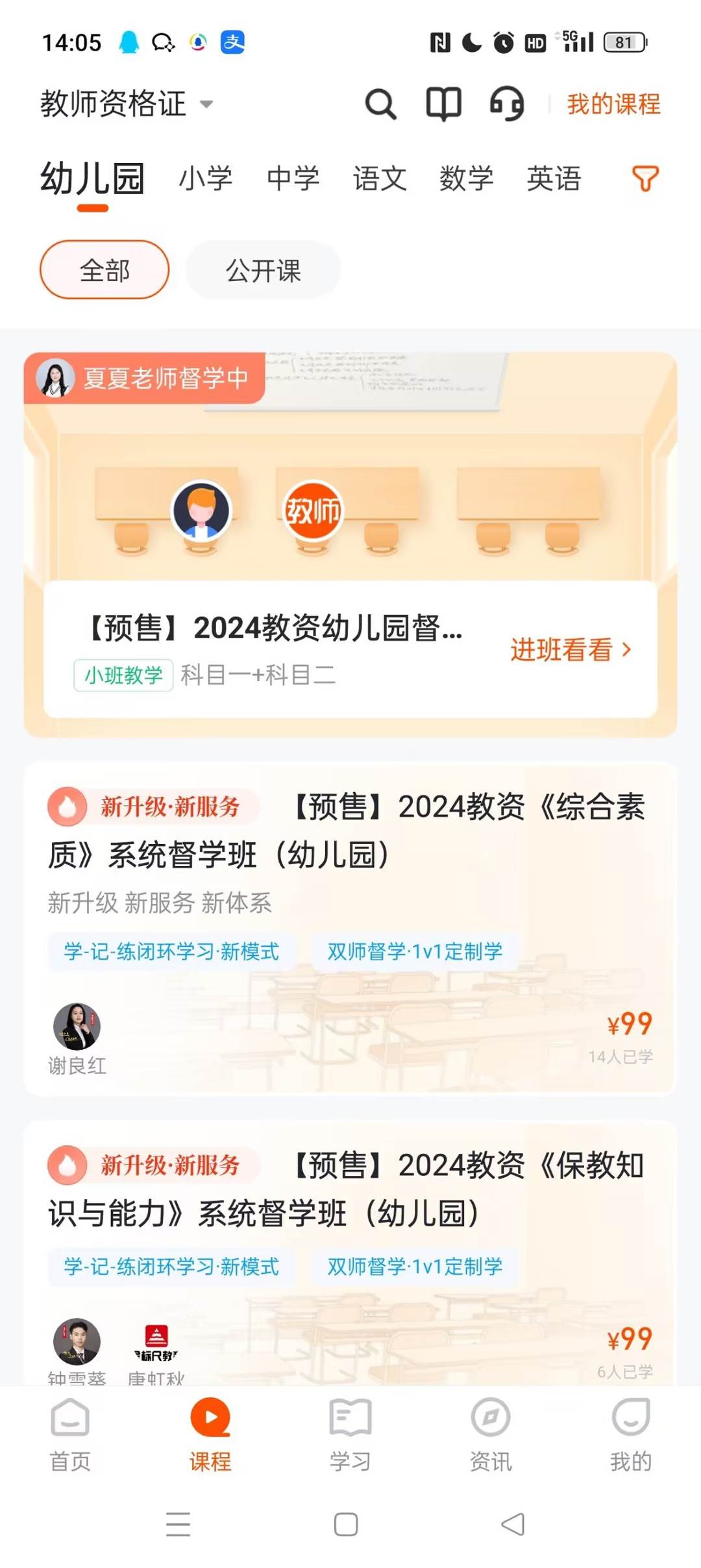Contact customer service via headset icon
Image resolution: width=701 pixels, height=1568 pixels.
(x=506, y=104)
